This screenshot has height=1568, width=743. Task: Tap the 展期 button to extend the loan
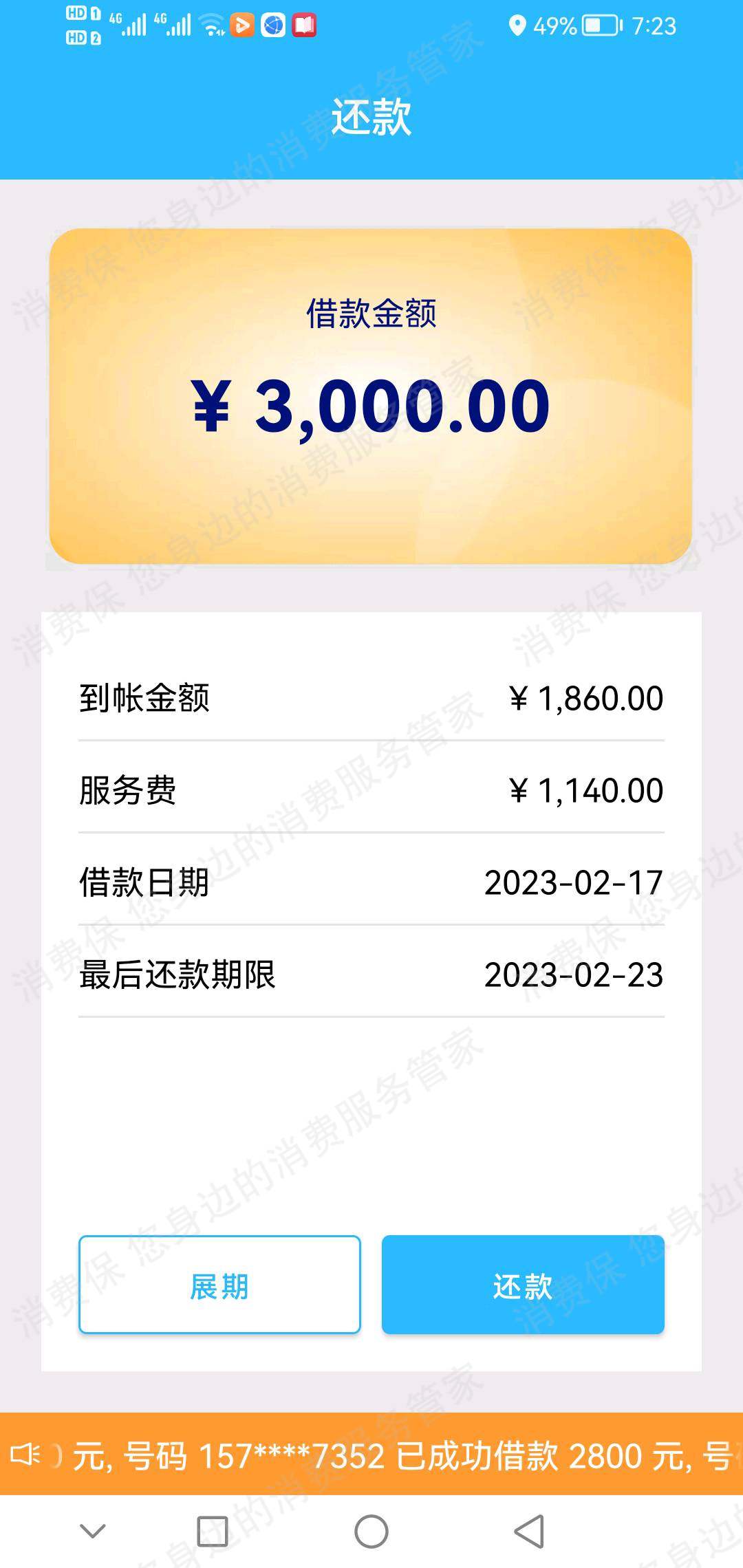coord(219,1285)
